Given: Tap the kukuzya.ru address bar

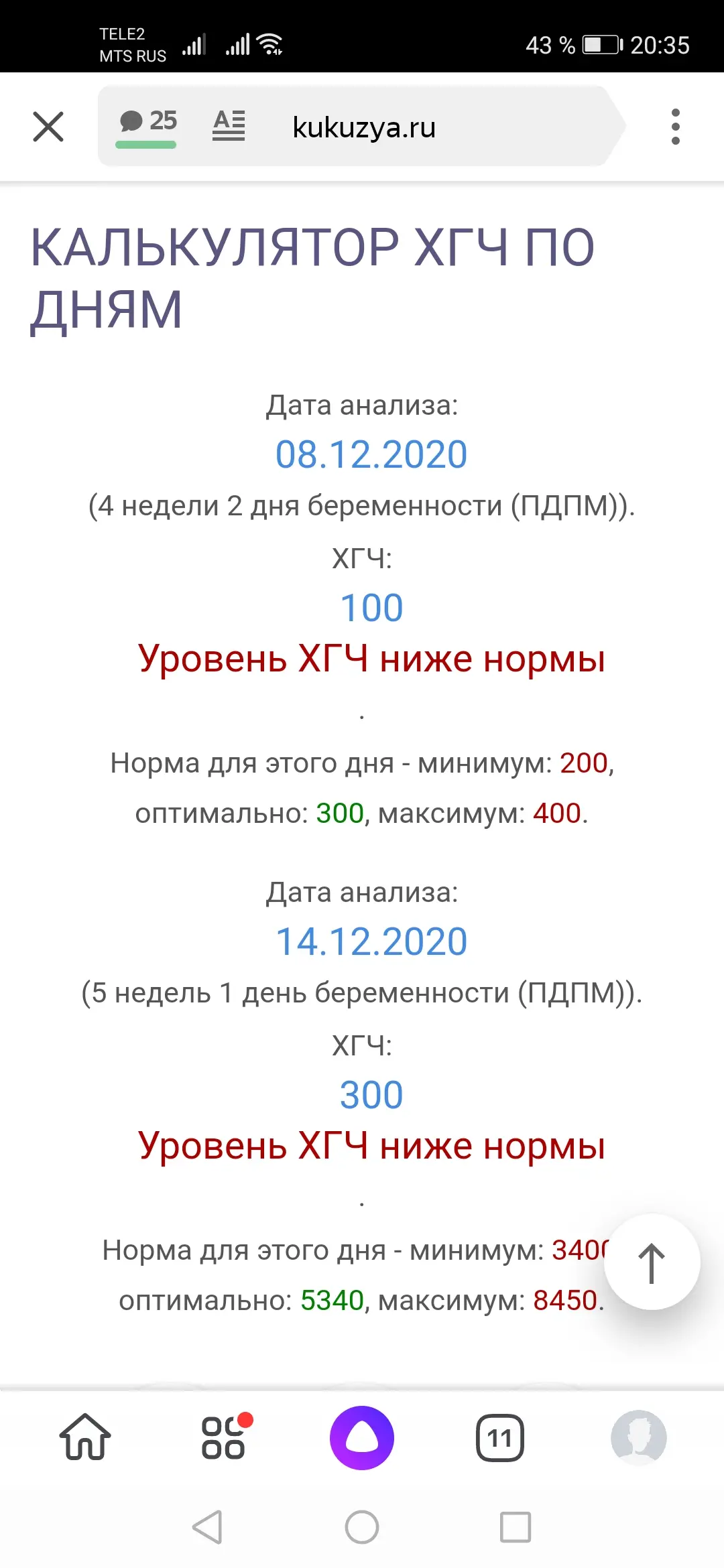Looking at the screenshot, I should [364, 127].
